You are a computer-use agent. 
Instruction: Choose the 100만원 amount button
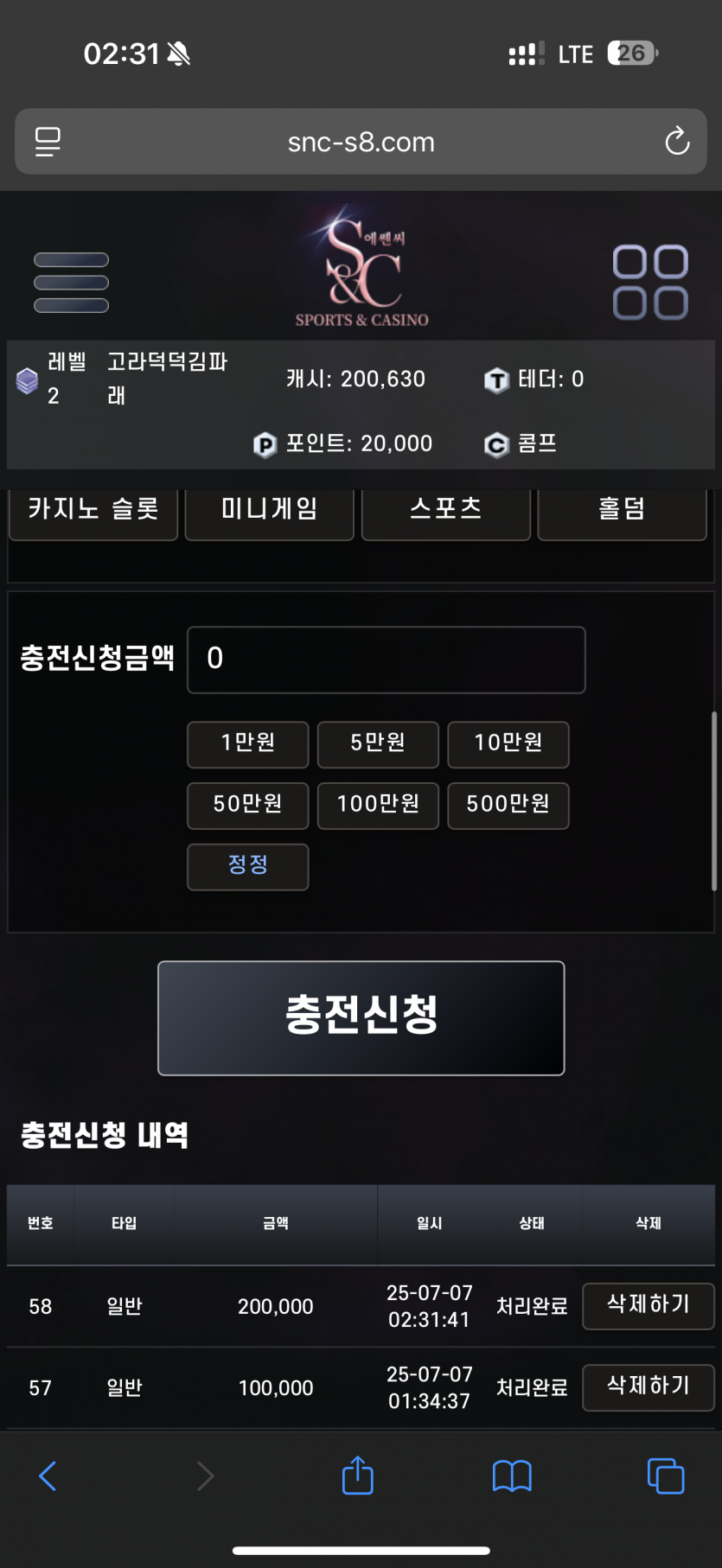point(378,806)
